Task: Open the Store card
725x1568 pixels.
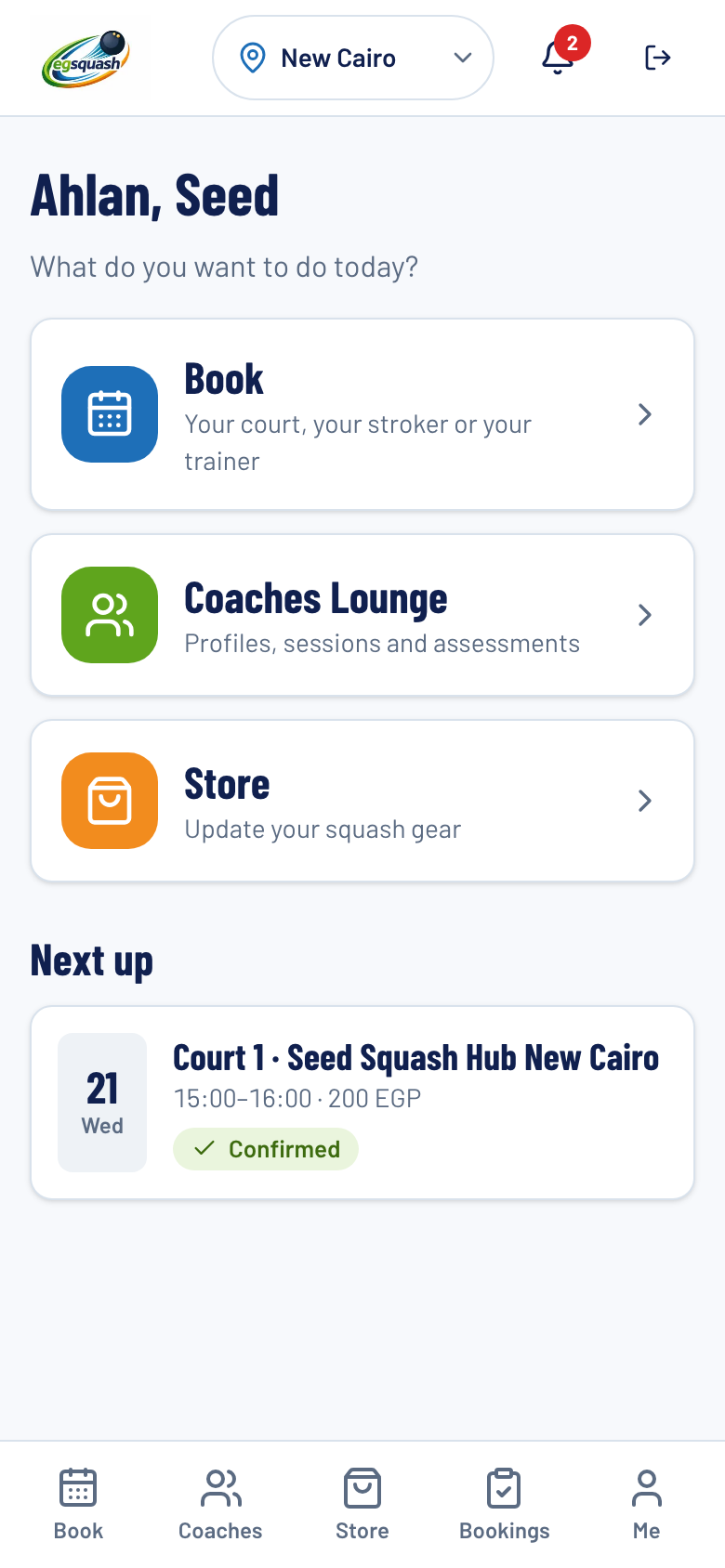Action: click(x=362, y=801)
